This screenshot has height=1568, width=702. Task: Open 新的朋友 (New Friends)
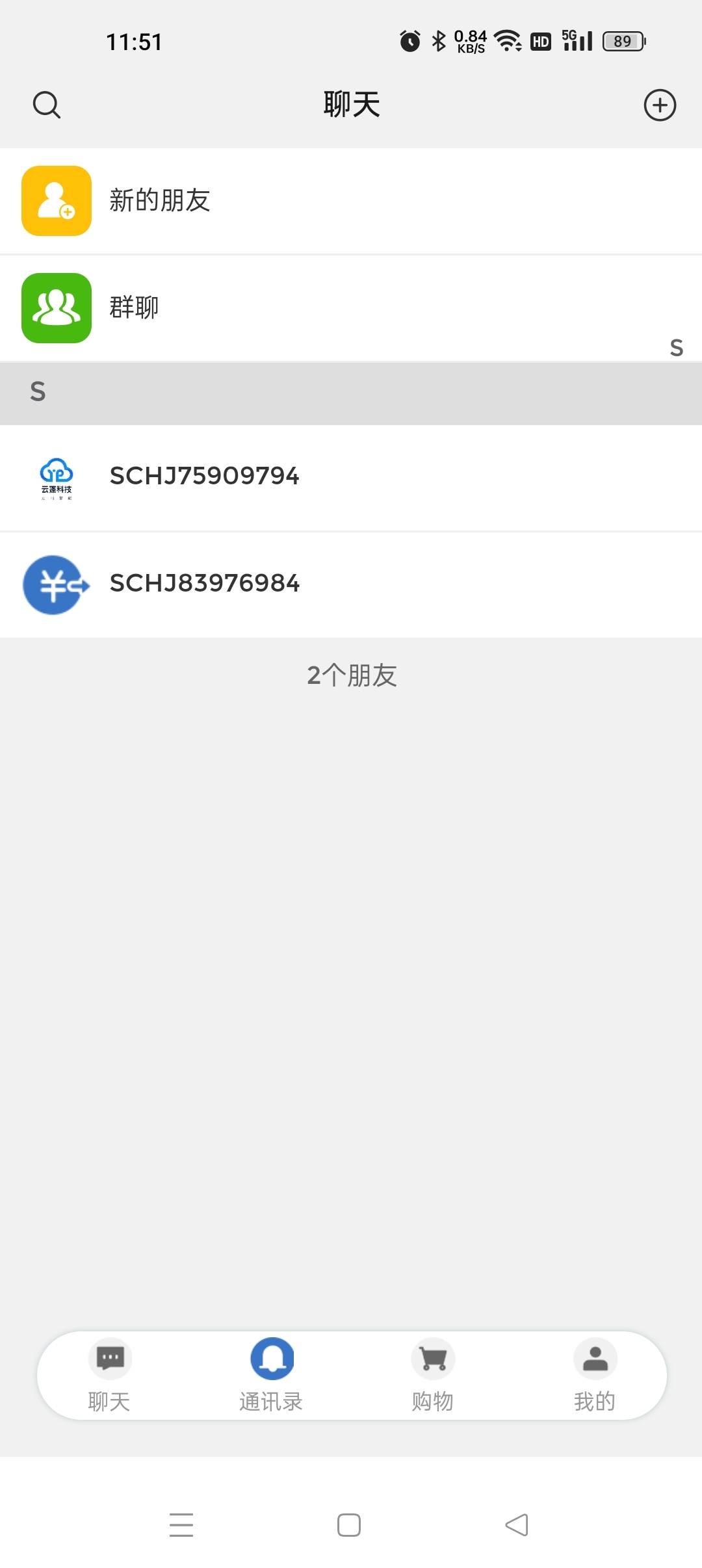pyautogui.click(x=351, y=201)
